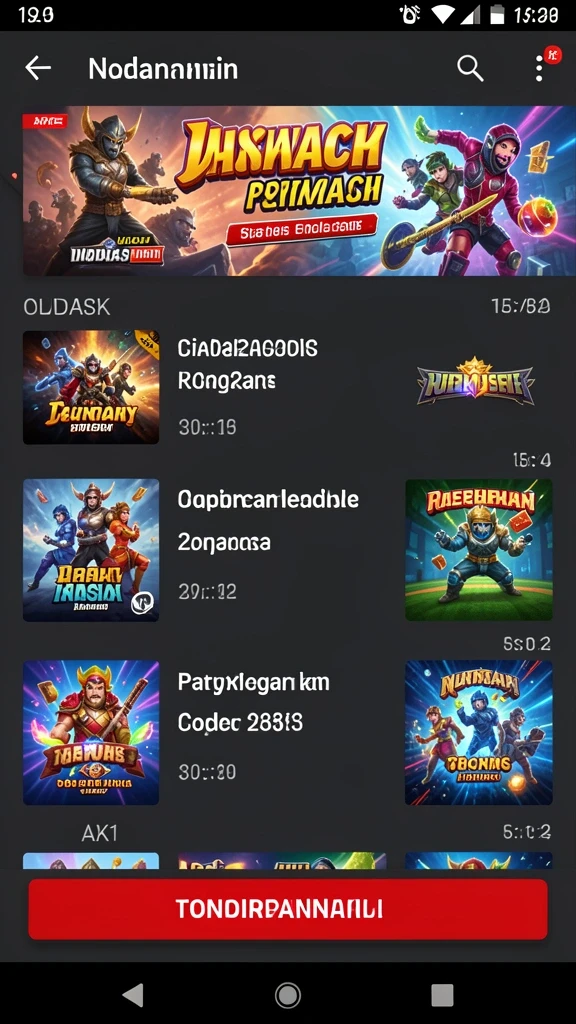Open the overflow menu with three dots

coord(539,68)
